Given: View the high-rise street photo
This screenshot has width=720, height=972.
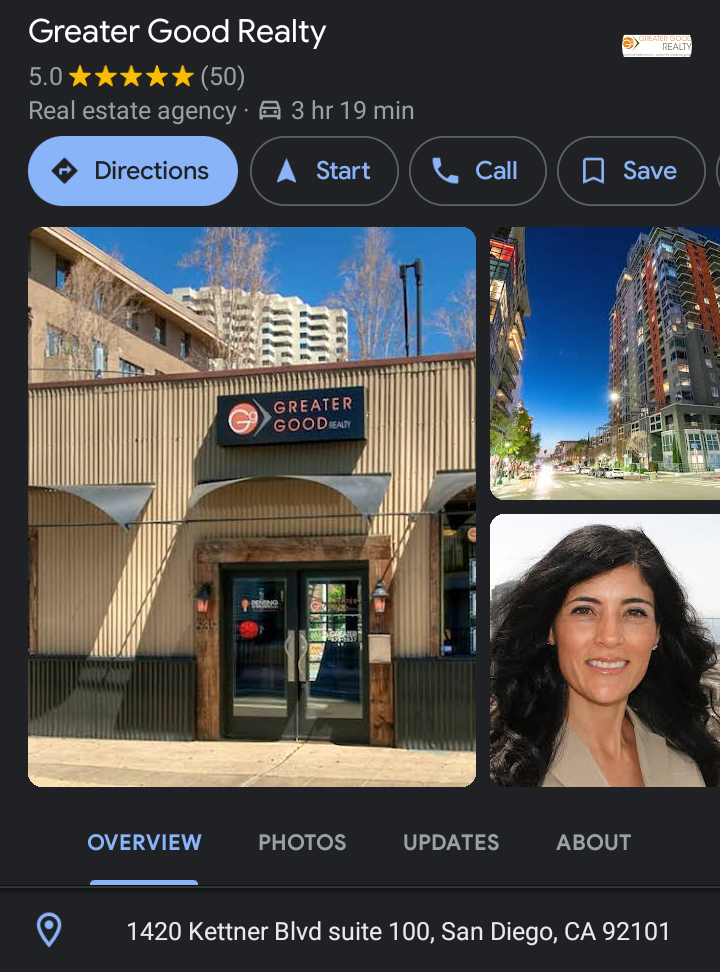Looking at the screenshot, I should tap(605, 362).
